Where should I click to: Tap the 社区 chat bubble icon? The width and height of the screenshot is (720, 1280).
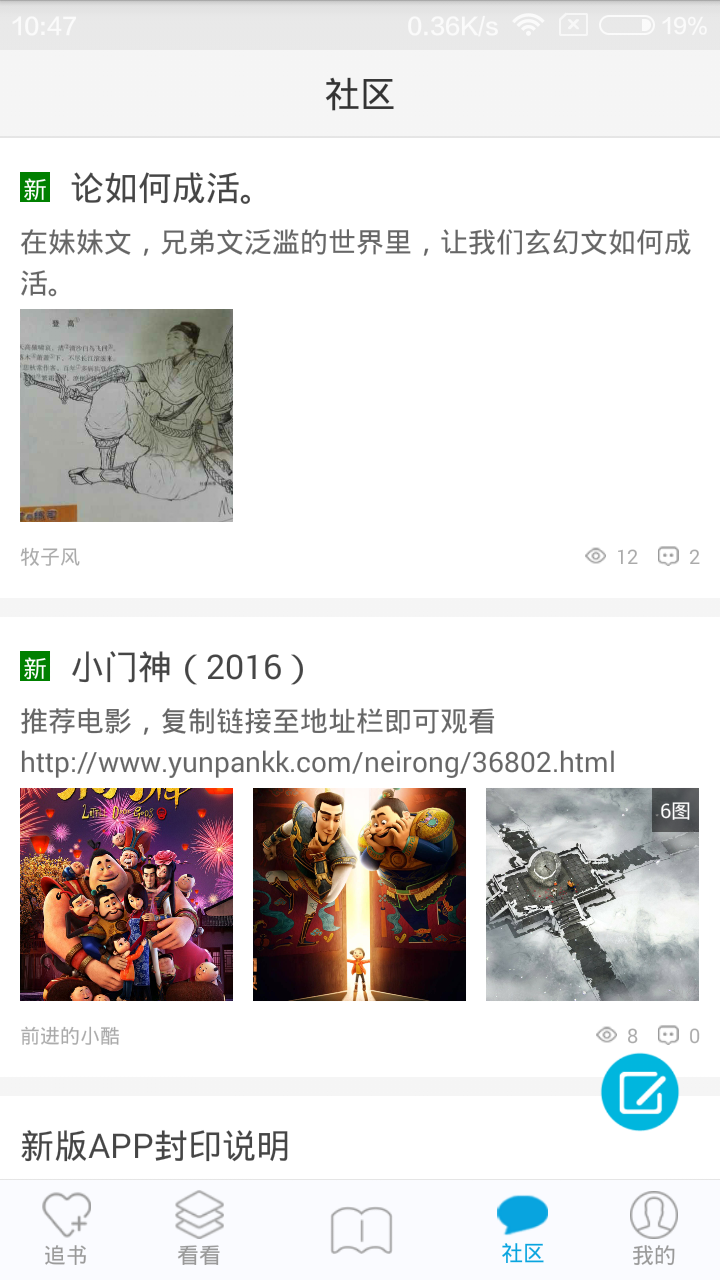pyautogui.click(x=521, y=1214)
